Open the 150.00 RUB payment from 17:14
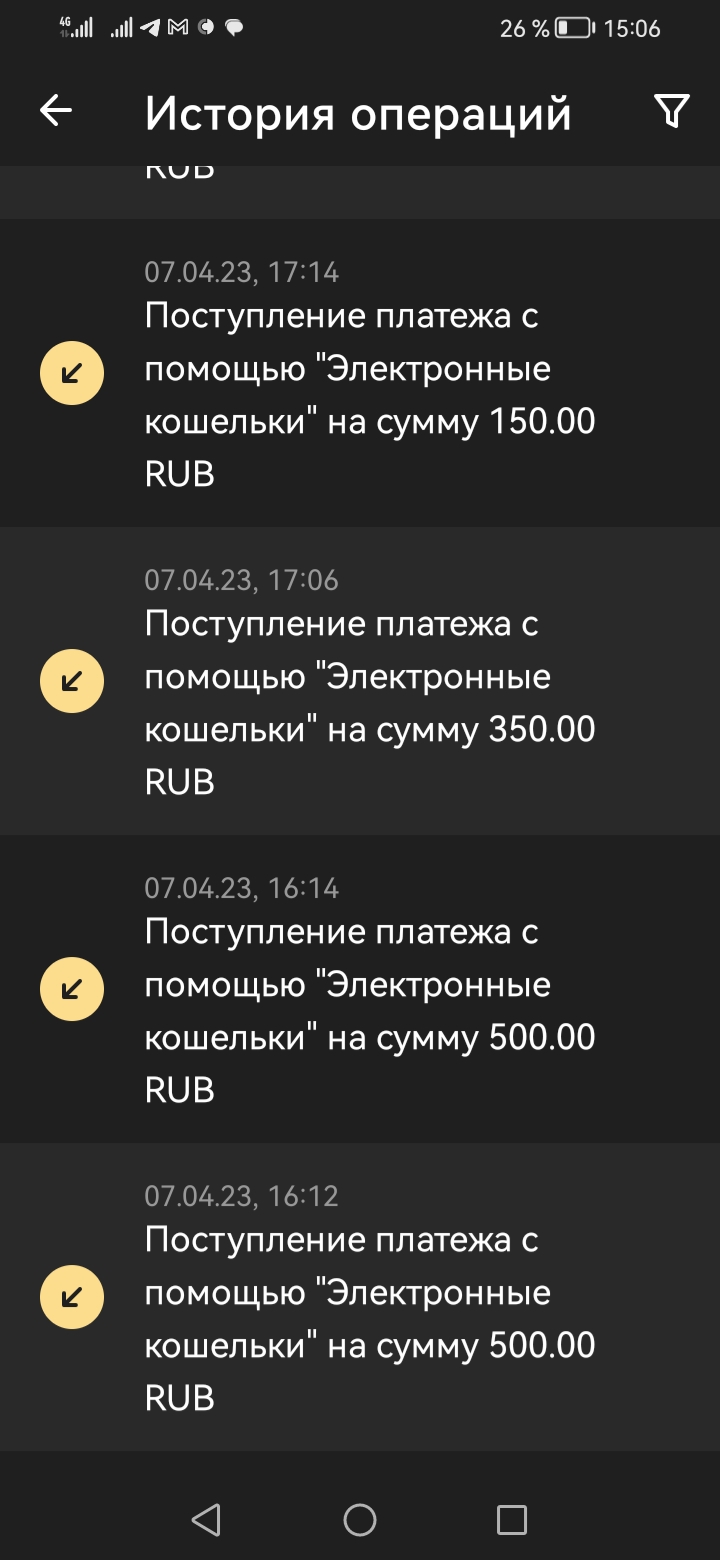The height and width of the screenshot is (1560, 720). (360, 373)
